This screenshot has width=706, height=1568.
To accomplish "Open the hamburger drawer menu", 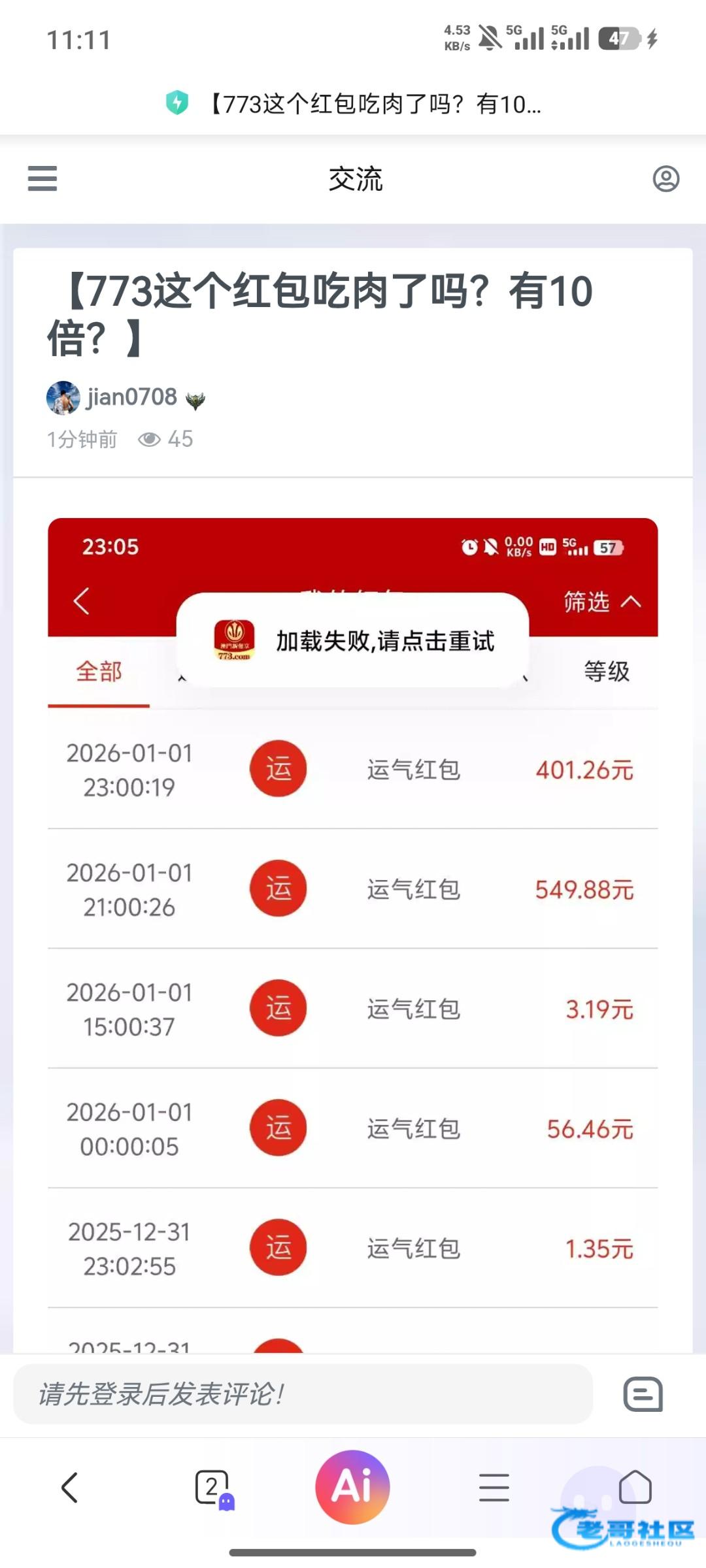I will pyautogui.click(x=42, y=178).
